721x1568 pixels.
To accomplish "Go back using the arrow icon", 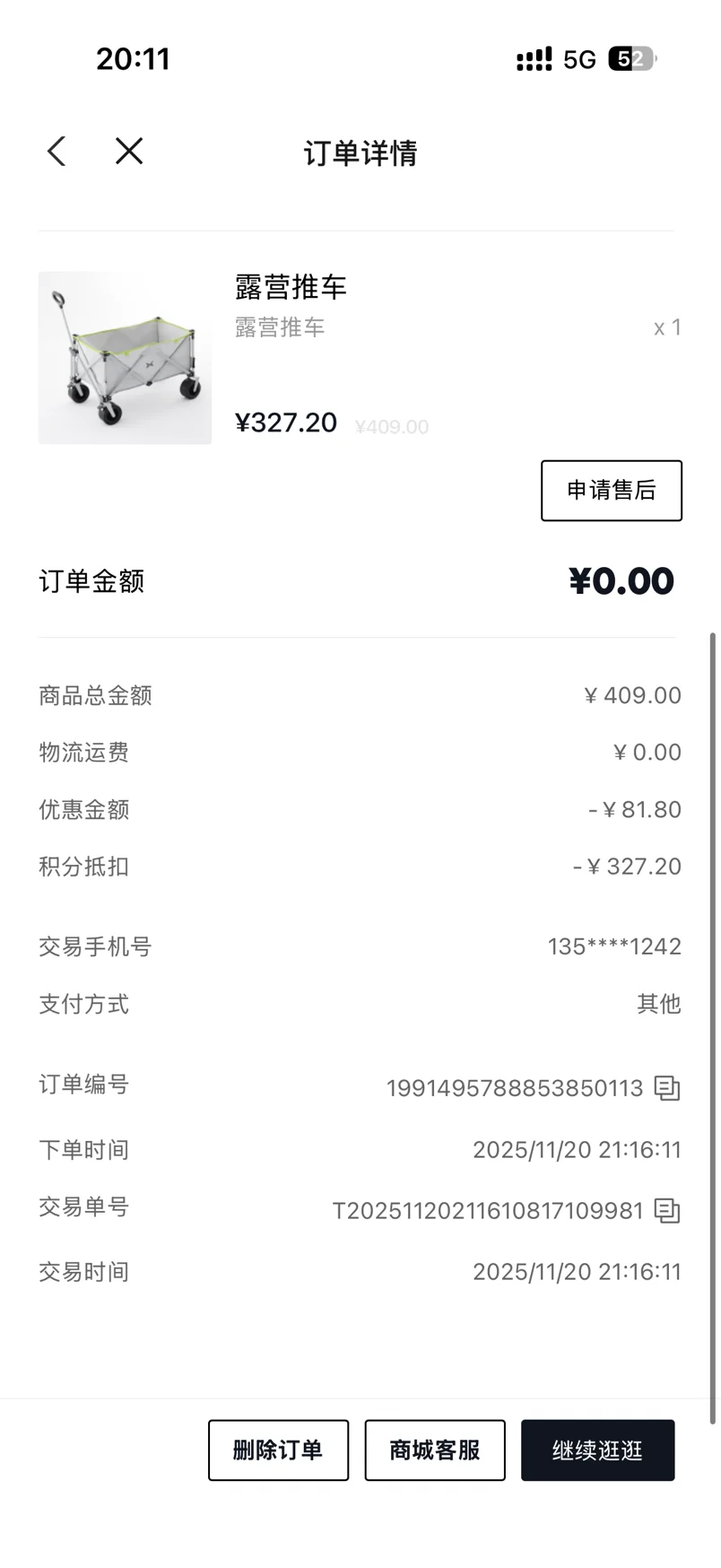I will (x=56, y=152).
